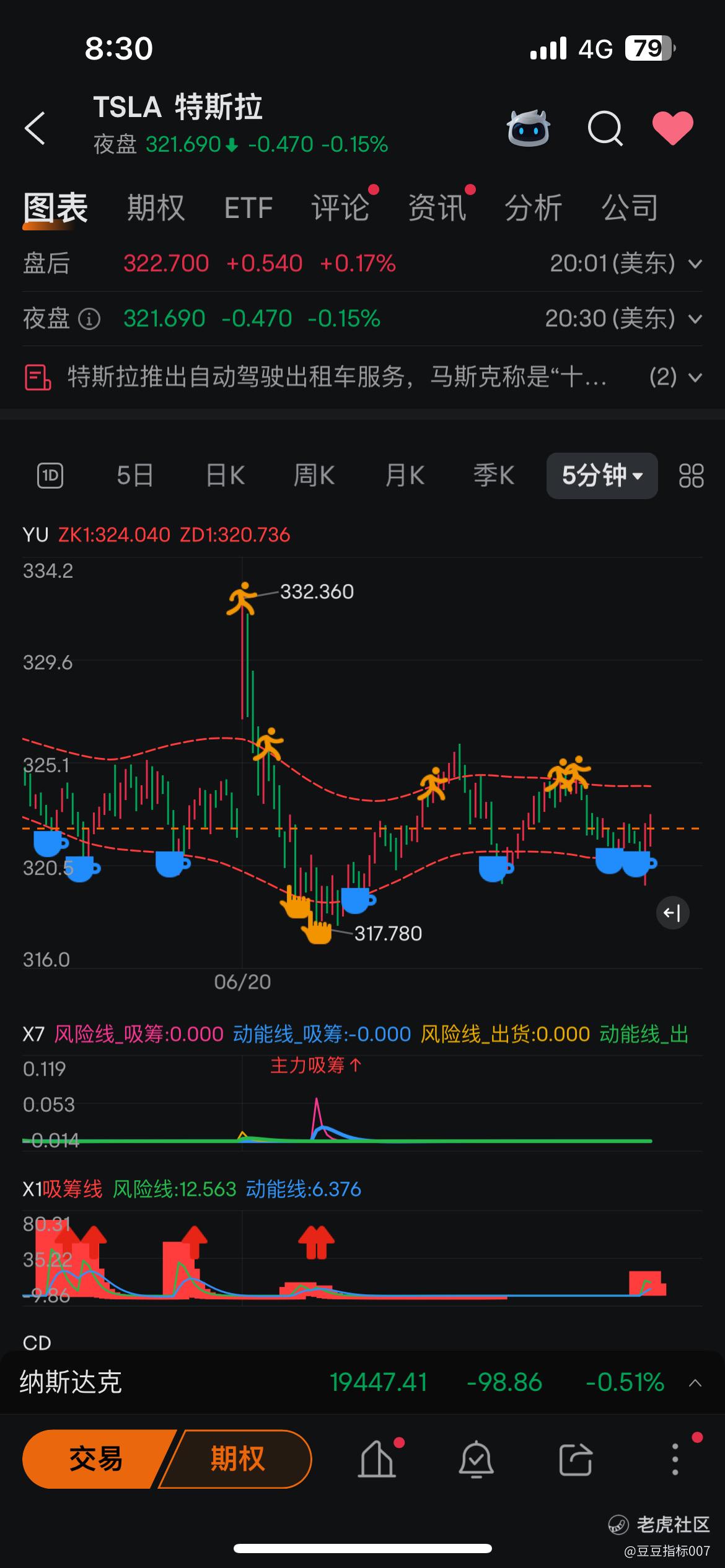725x1568 pixels.
Task: Tap the orange 交易 trade button
Action: coord(96,1458)
